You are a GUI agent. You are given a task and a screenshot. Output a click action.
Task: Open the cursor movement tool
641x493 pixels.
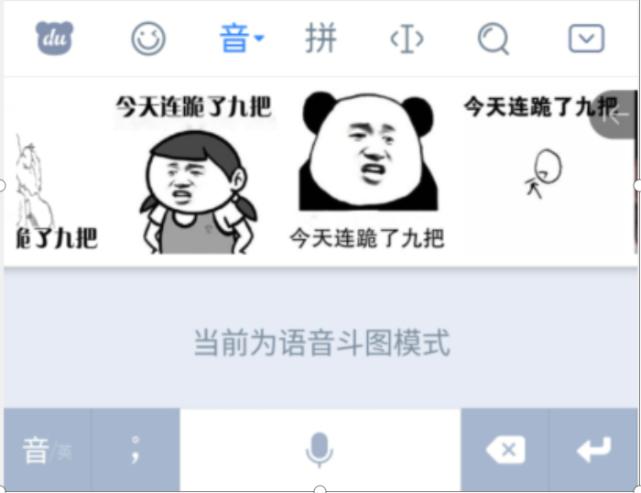pos(407,39)
